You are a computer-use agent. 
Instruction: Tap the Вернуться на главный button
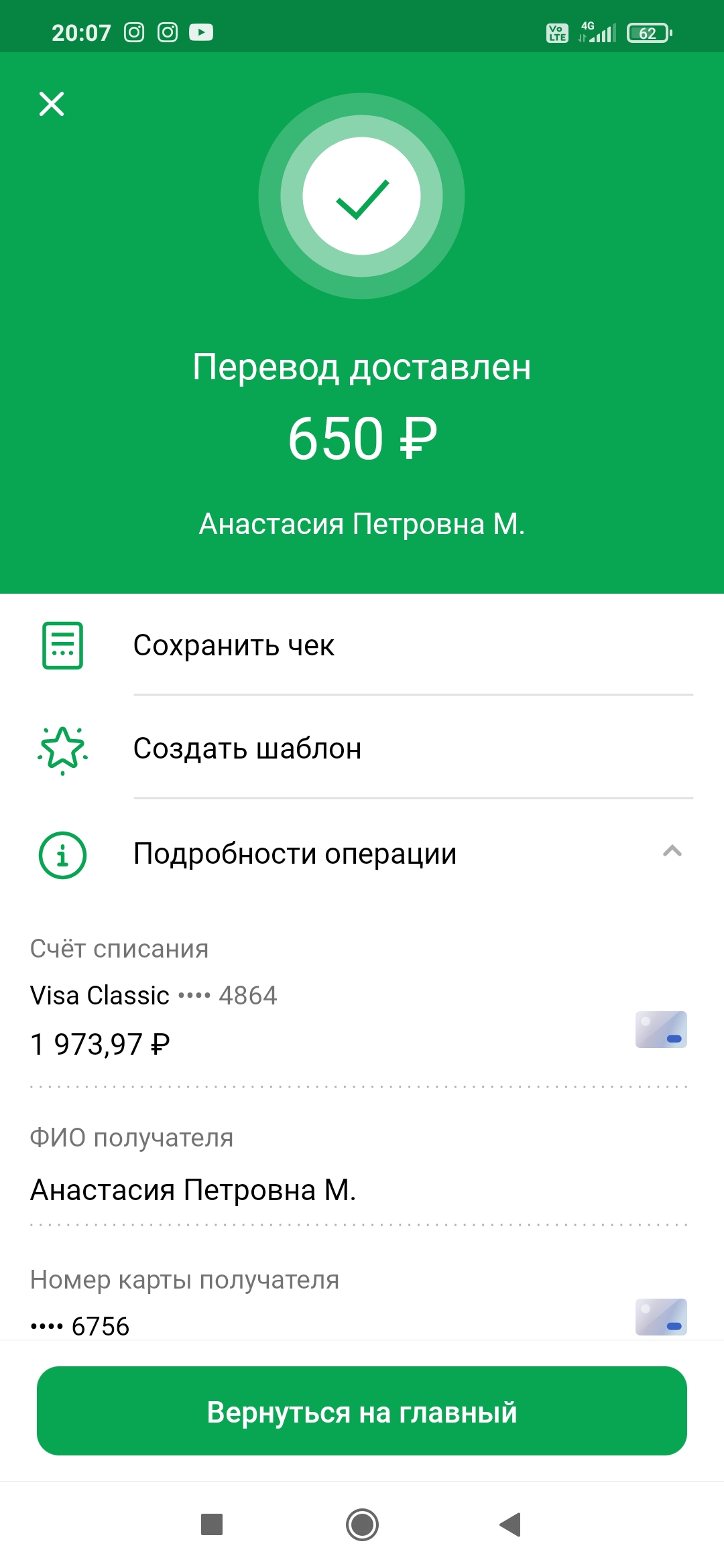pos(362,1411)
